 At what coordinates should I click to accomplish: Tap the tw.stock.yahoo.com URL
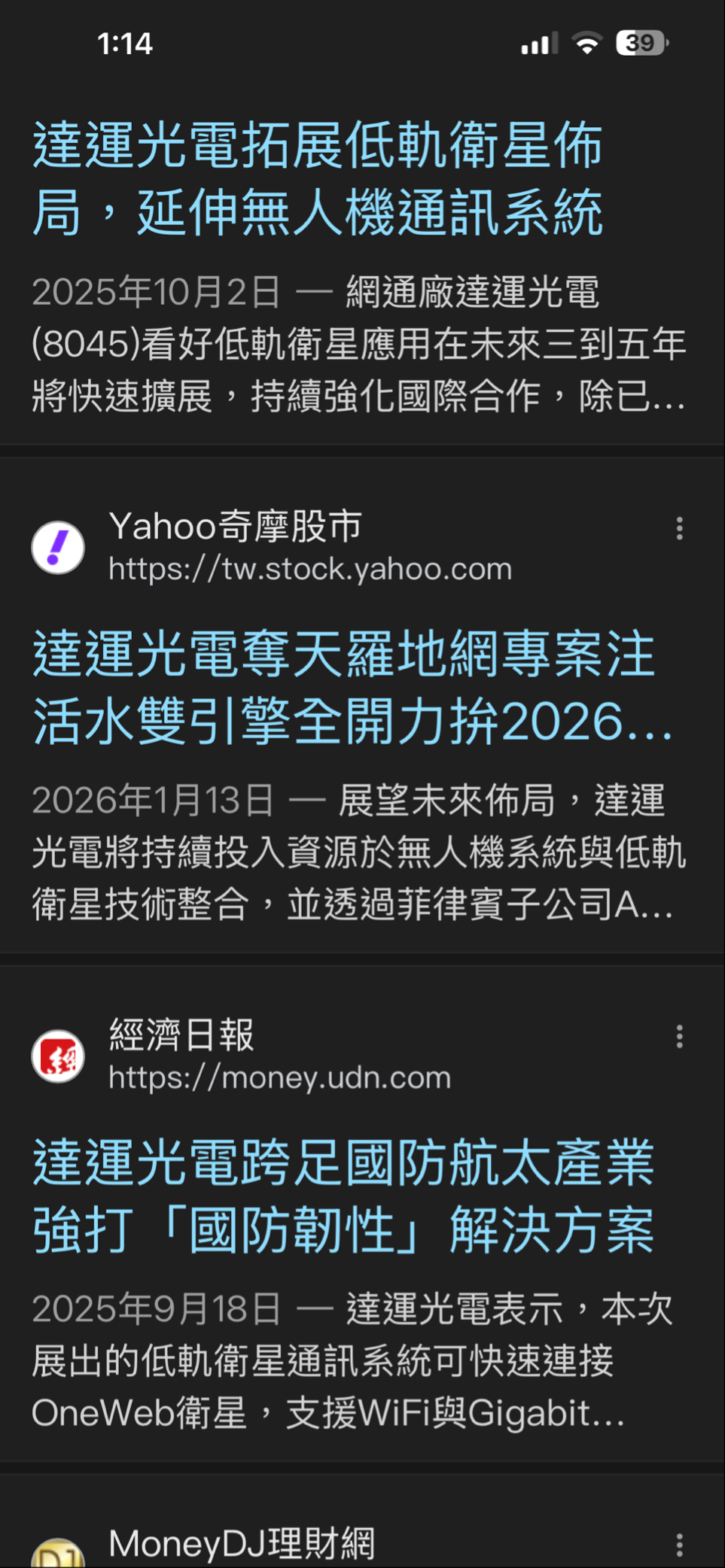point(310,569)
